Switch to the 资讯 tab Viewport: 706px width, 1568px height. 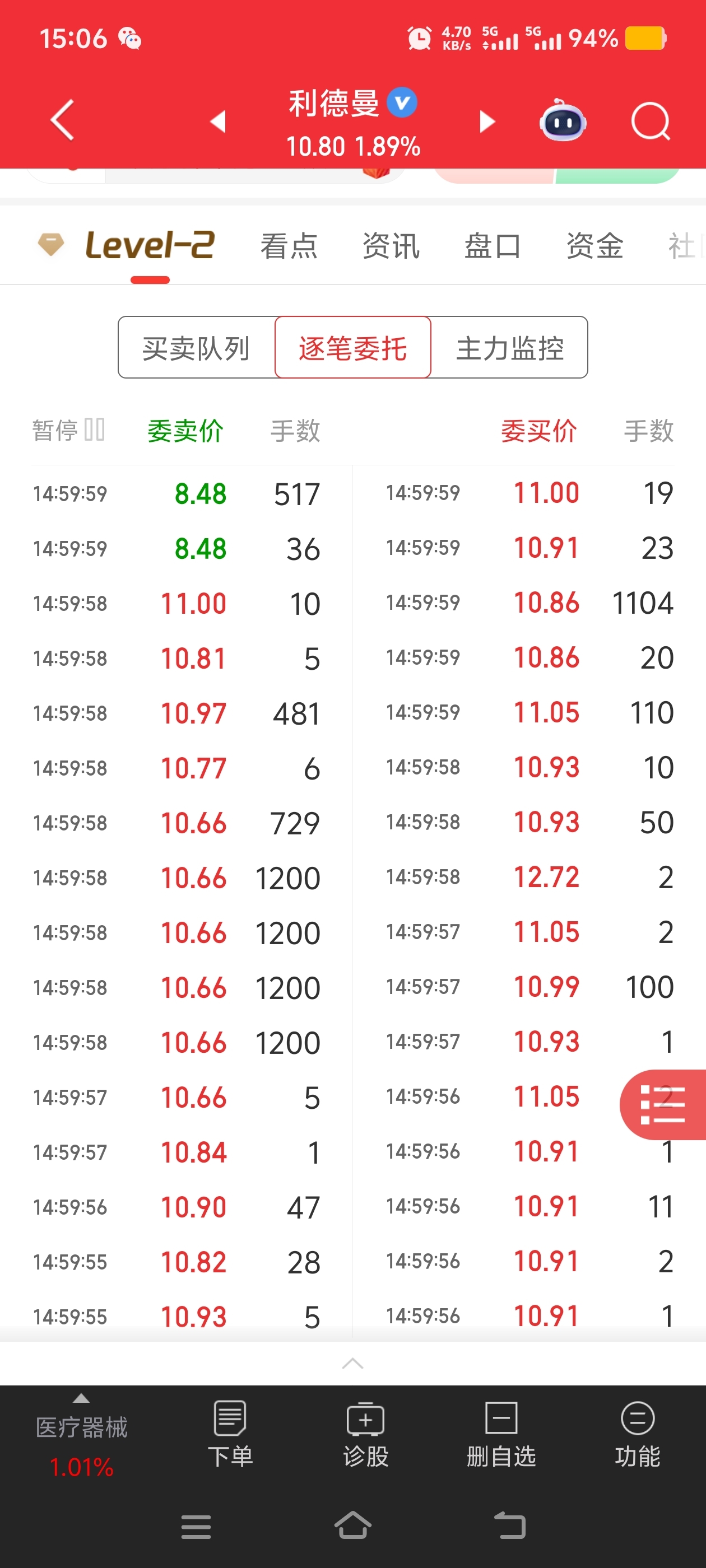(391, 246)
